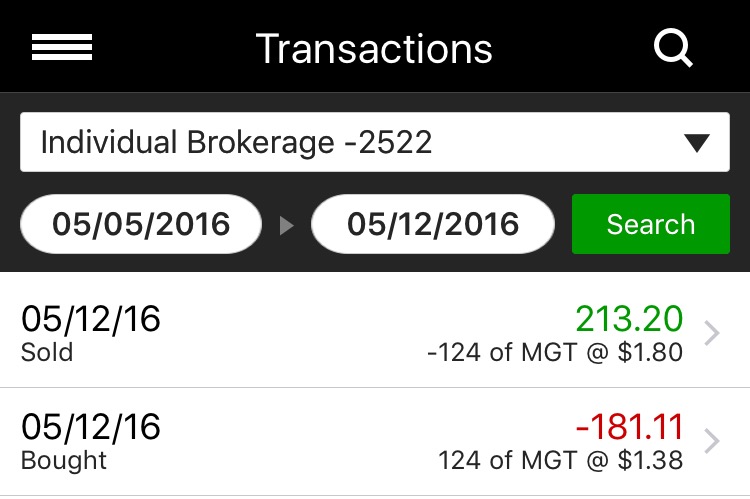Change the end date 05/12/2016
Image resolution: width=750 pixels, height=499 pixels.
coord(433,224)
